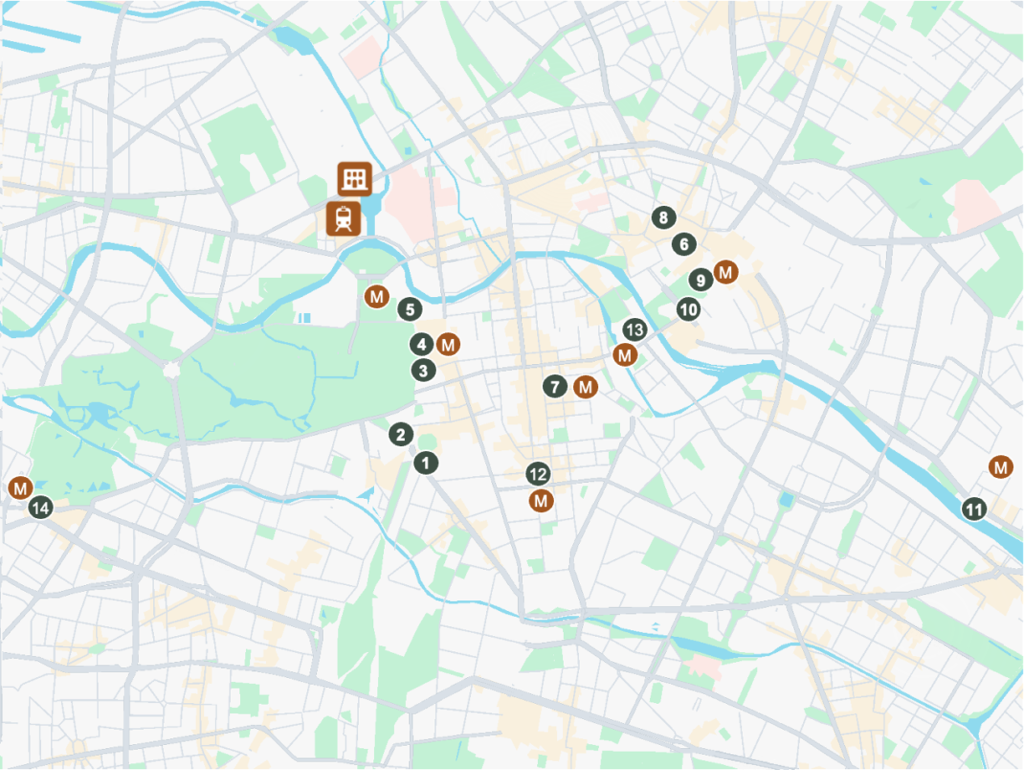The image size is (1024, 770).
Task: Select map marker number 4
Action: click(x=422, y=344)
